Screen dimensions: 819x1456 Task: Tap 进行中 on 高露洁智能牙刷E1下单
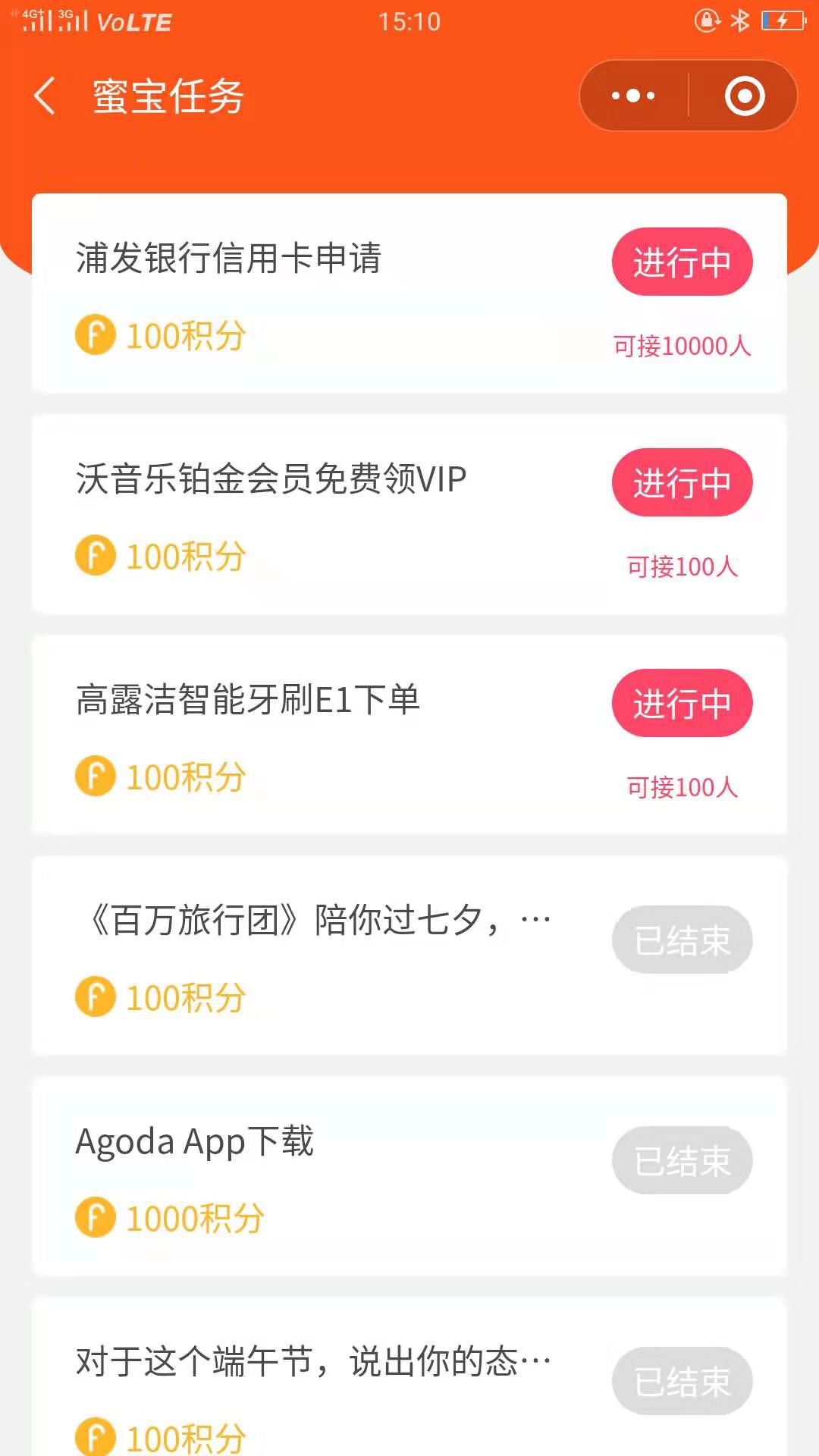pos(682,703)
